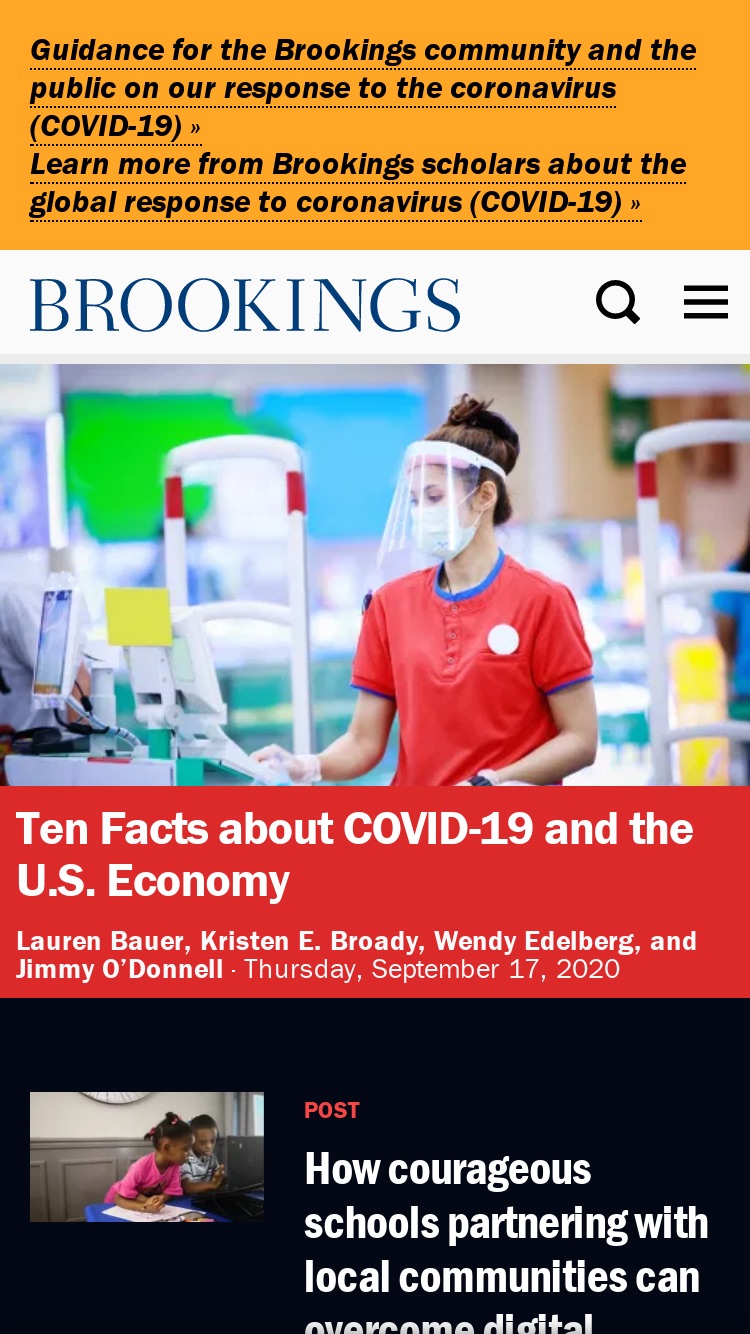Read Ten Facts about COVID-19 and the U.S. Economy
The image size is (750, 1334).
pyautogui.click(x=355, y=855)
